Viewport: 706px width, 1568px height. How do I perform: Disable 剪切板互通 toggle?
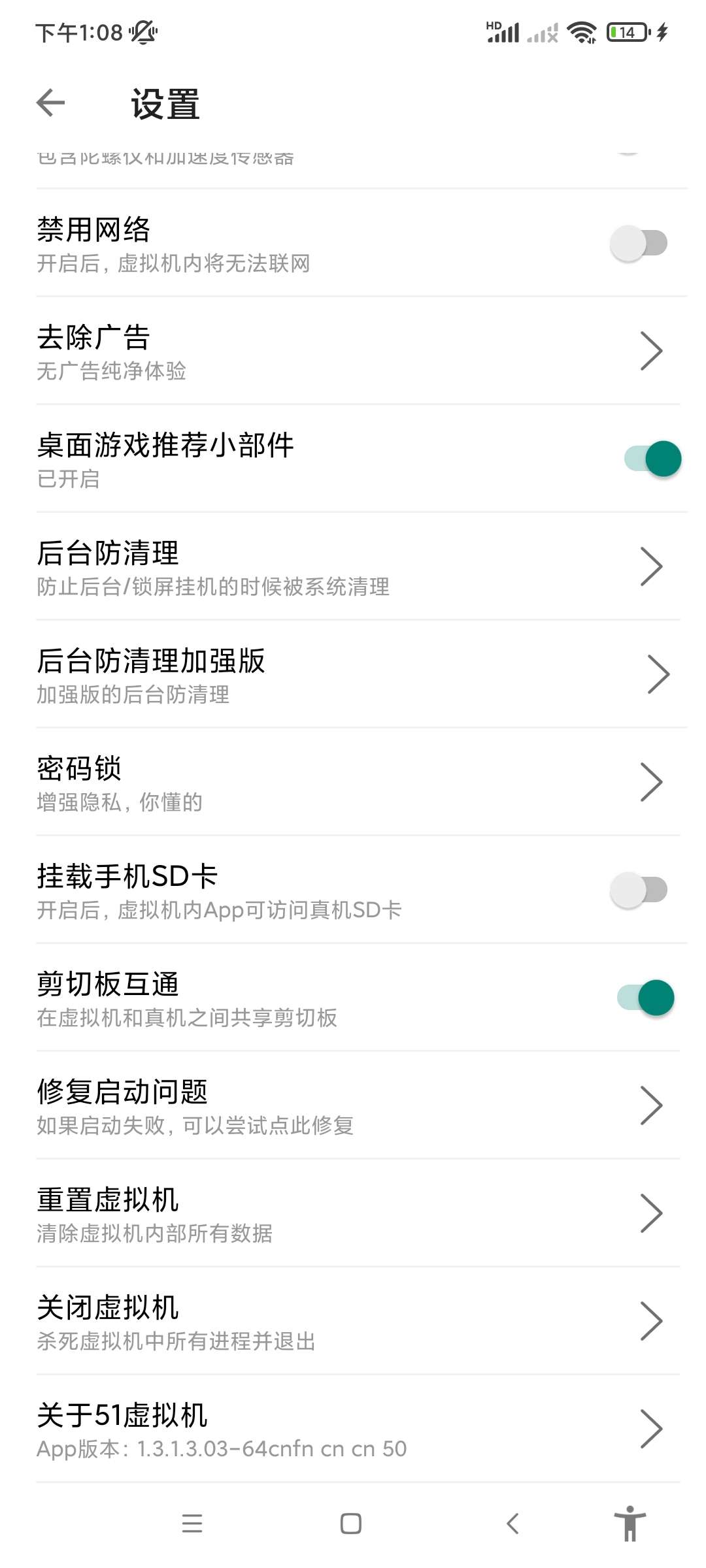646,998
